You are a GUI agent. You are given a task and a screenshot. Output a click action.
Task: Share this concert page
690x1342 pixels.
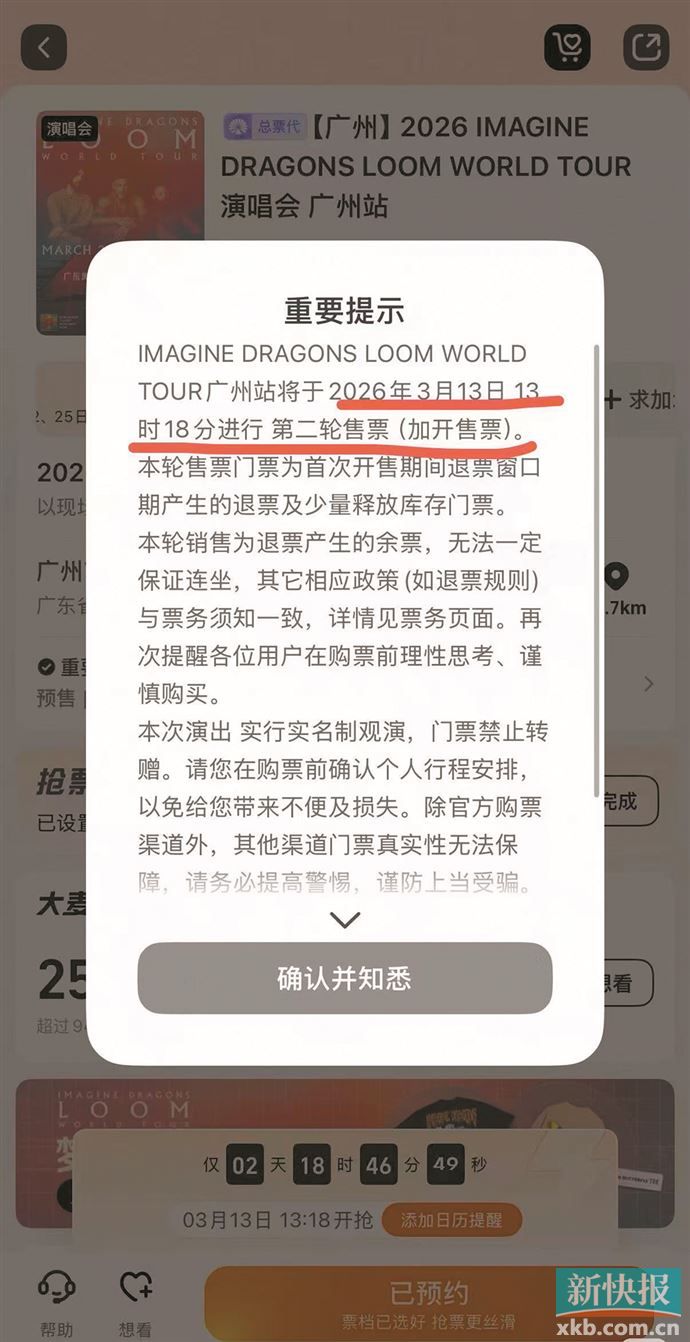coord(646,47)
